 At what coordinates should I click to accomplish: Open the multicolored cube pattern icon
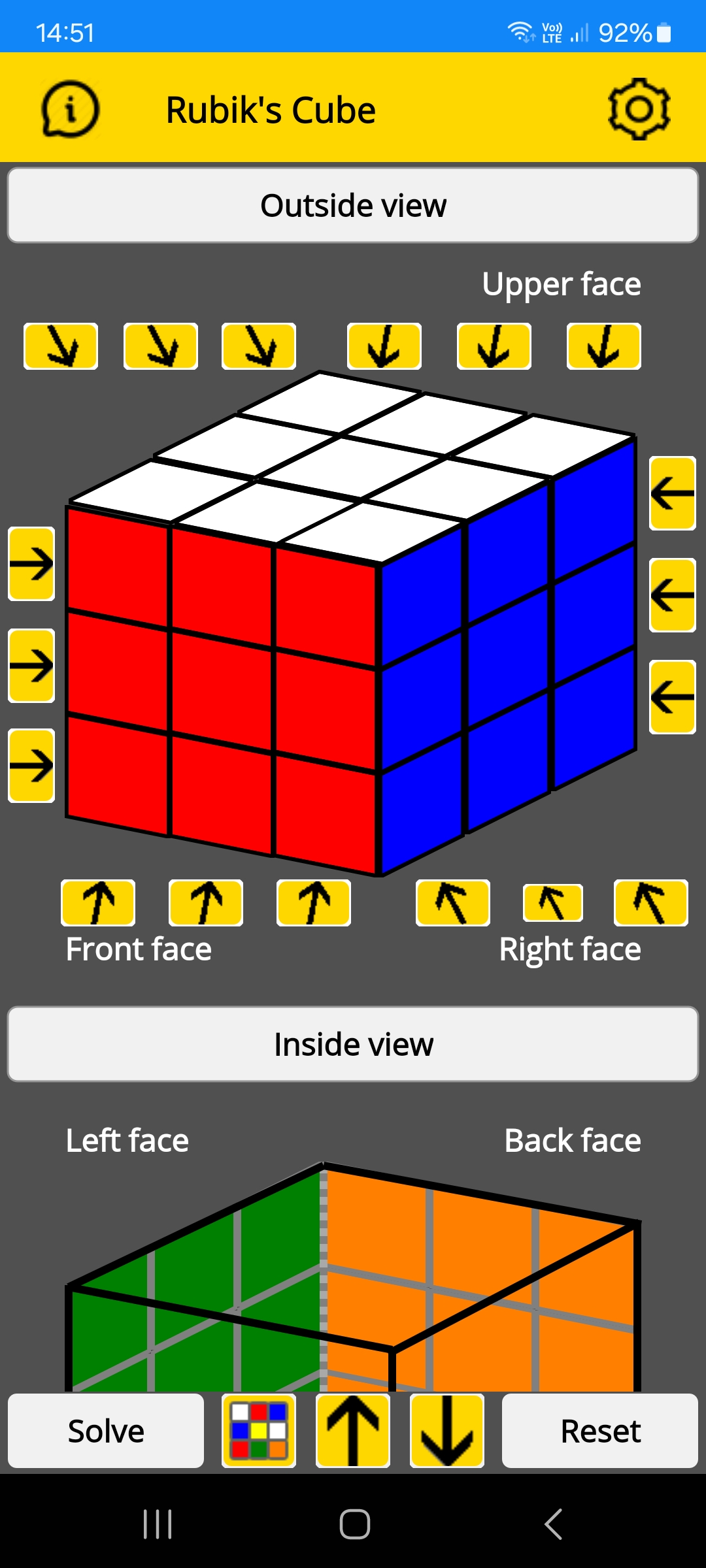coord(259,1431)
